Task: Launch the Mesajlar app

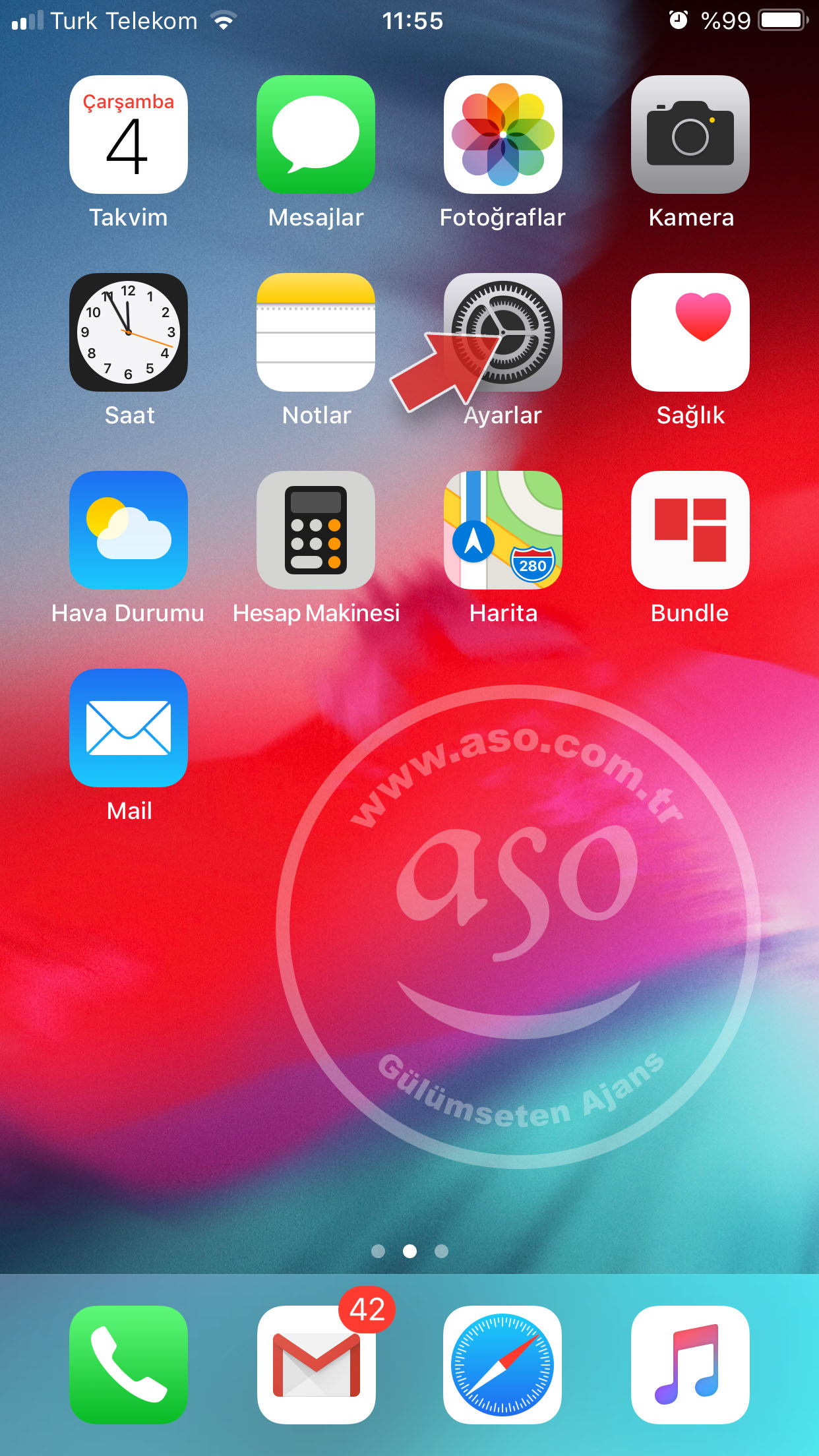Action: (x=316, y=135)
